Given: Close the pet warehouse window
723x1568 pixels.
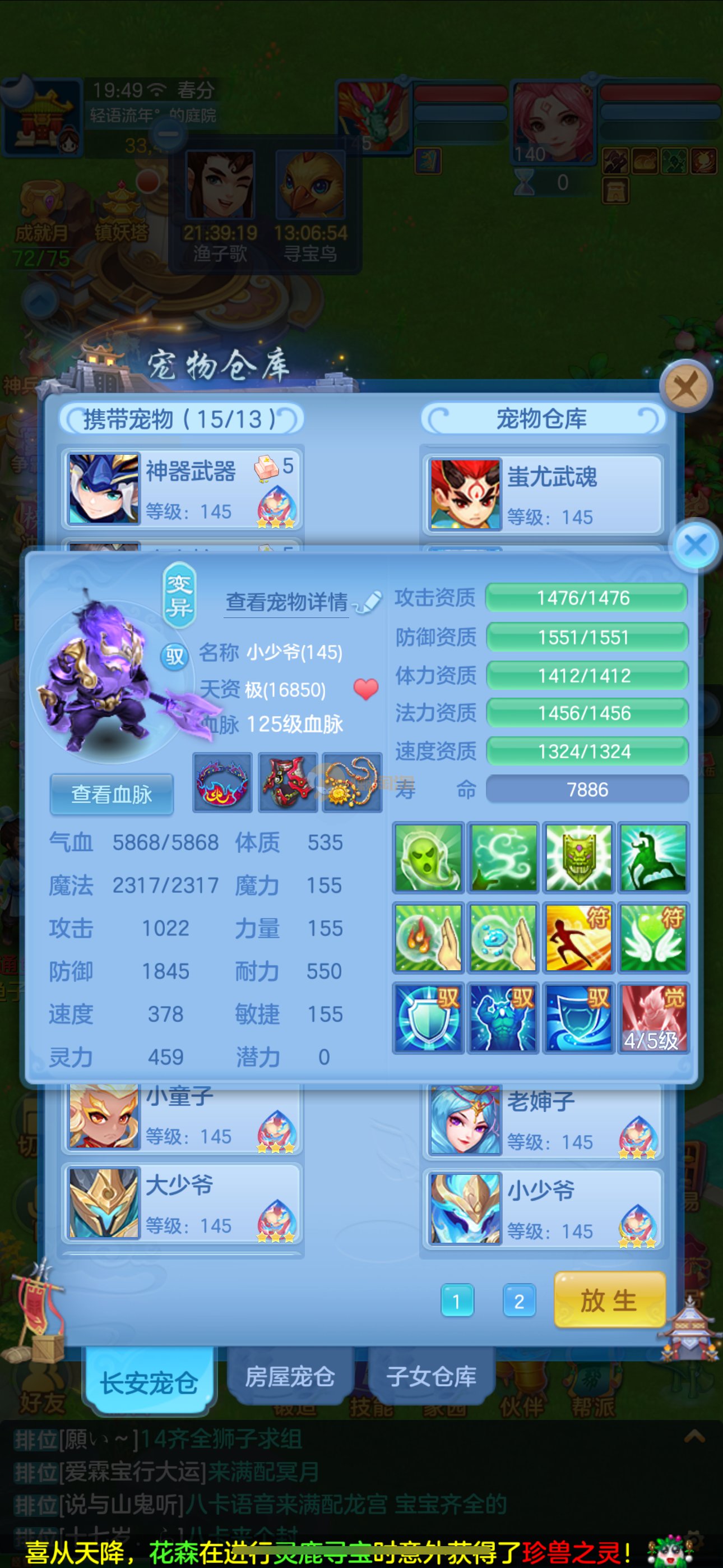Looking at the screenshot, I should pyautogui.click(x=686, y=386).
